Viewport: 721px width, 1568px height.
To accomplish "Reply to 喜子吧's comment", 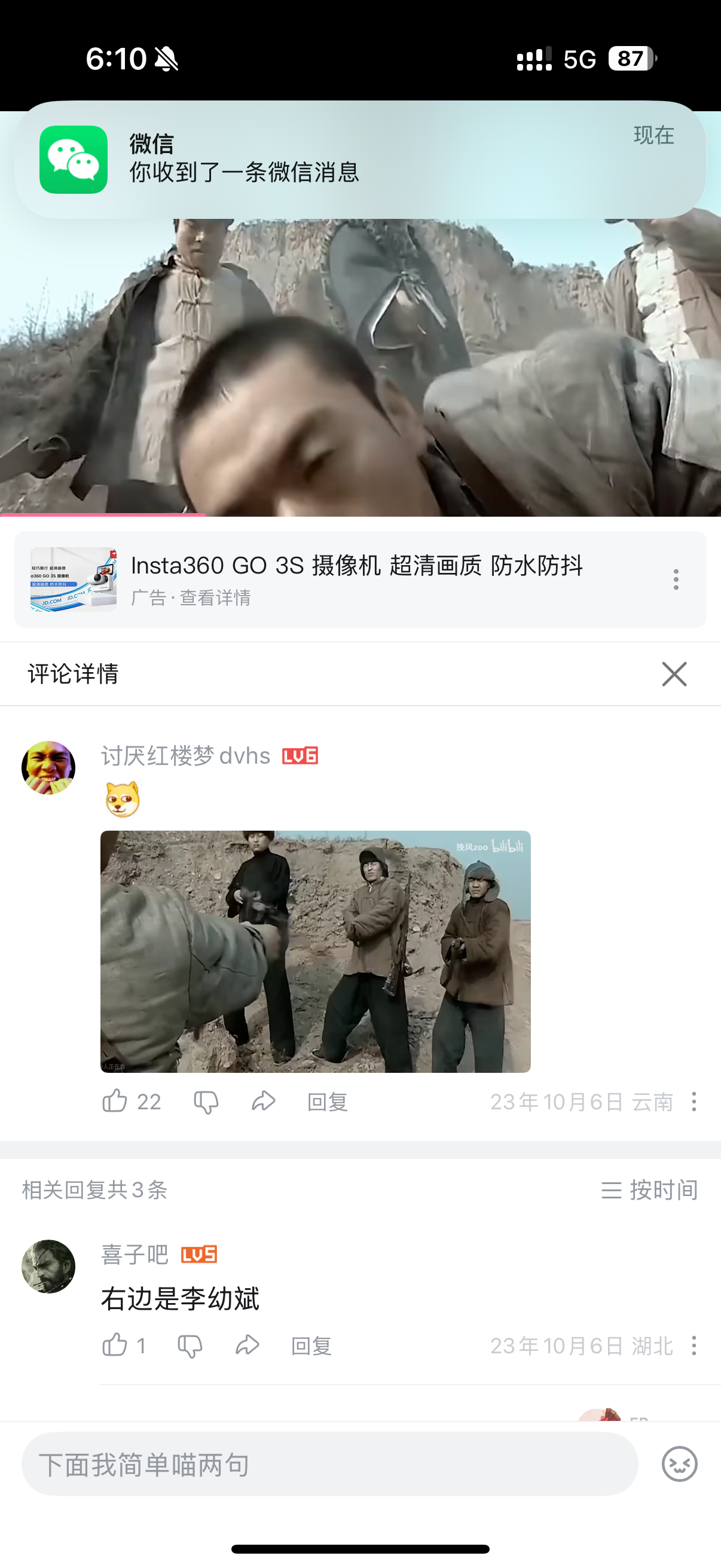I will point(311,1346).
